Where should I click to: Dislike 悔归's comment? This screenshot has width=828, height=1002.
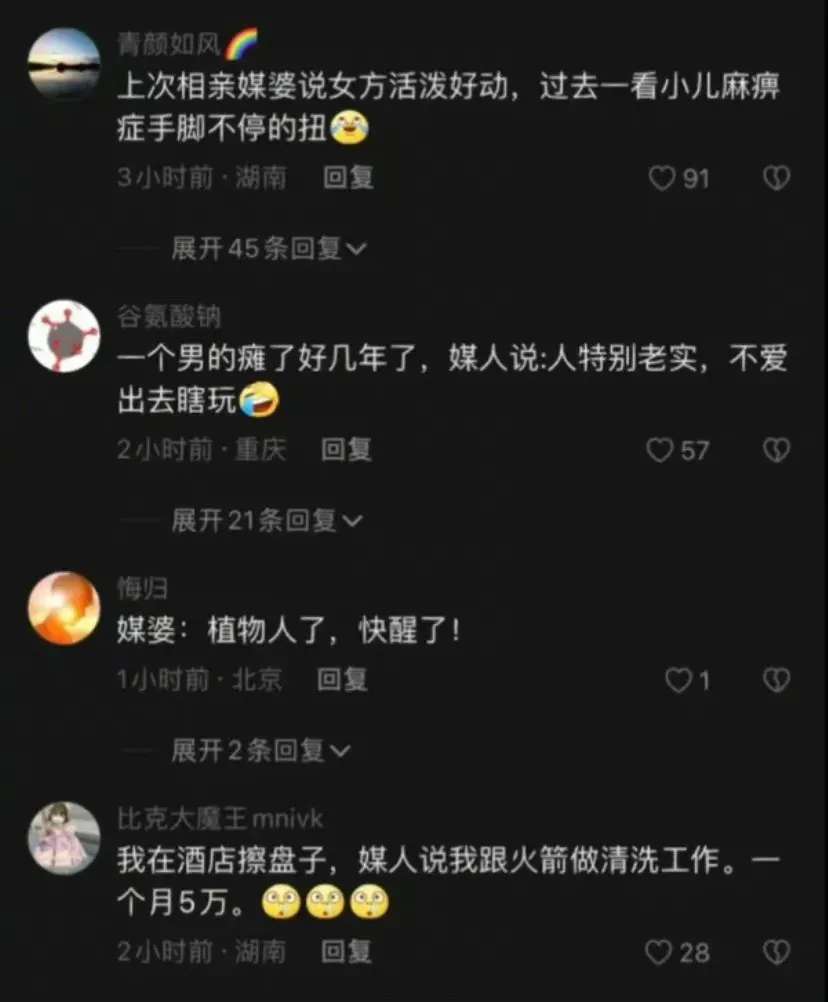pyautogui.click(x=776, y=681)
